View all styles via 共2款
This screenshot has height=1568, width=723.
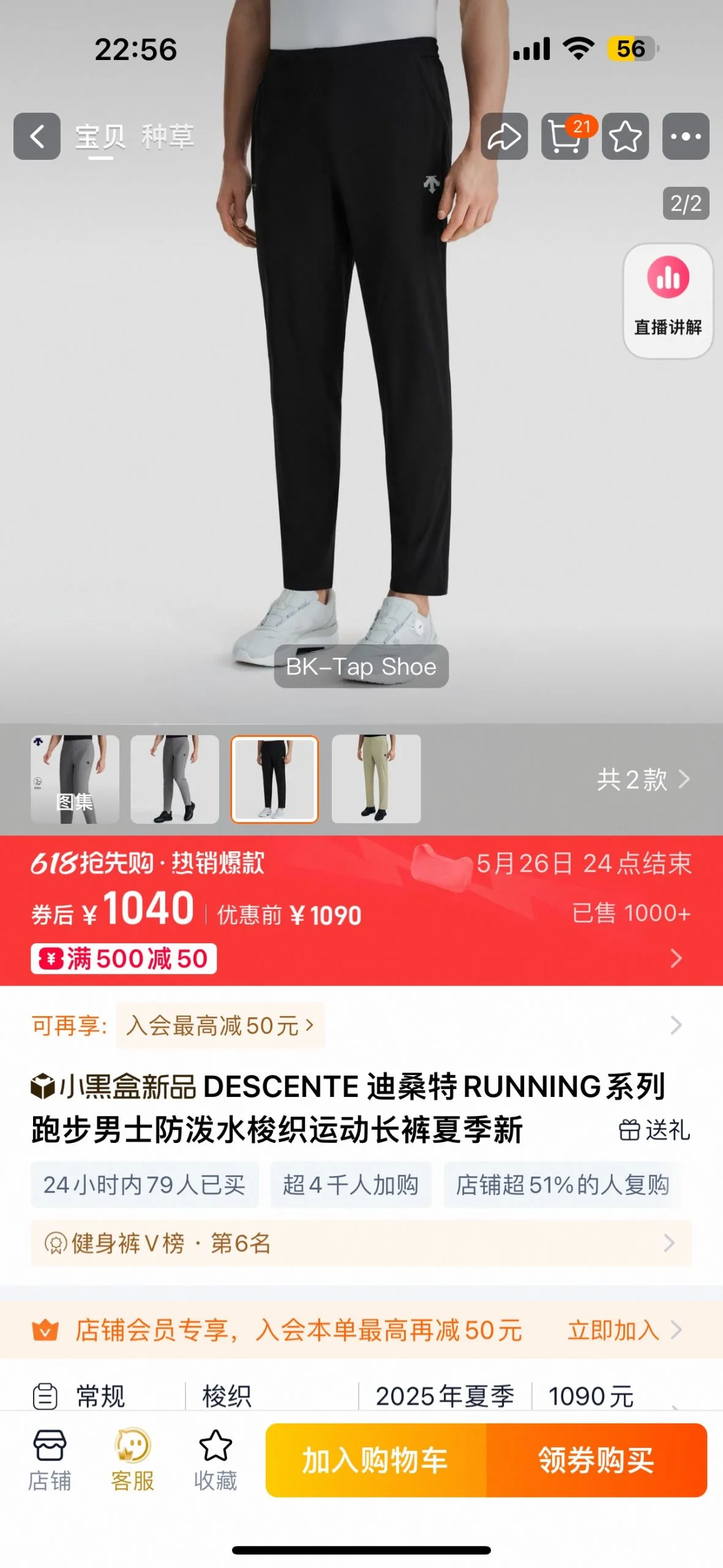pos(643,780)
